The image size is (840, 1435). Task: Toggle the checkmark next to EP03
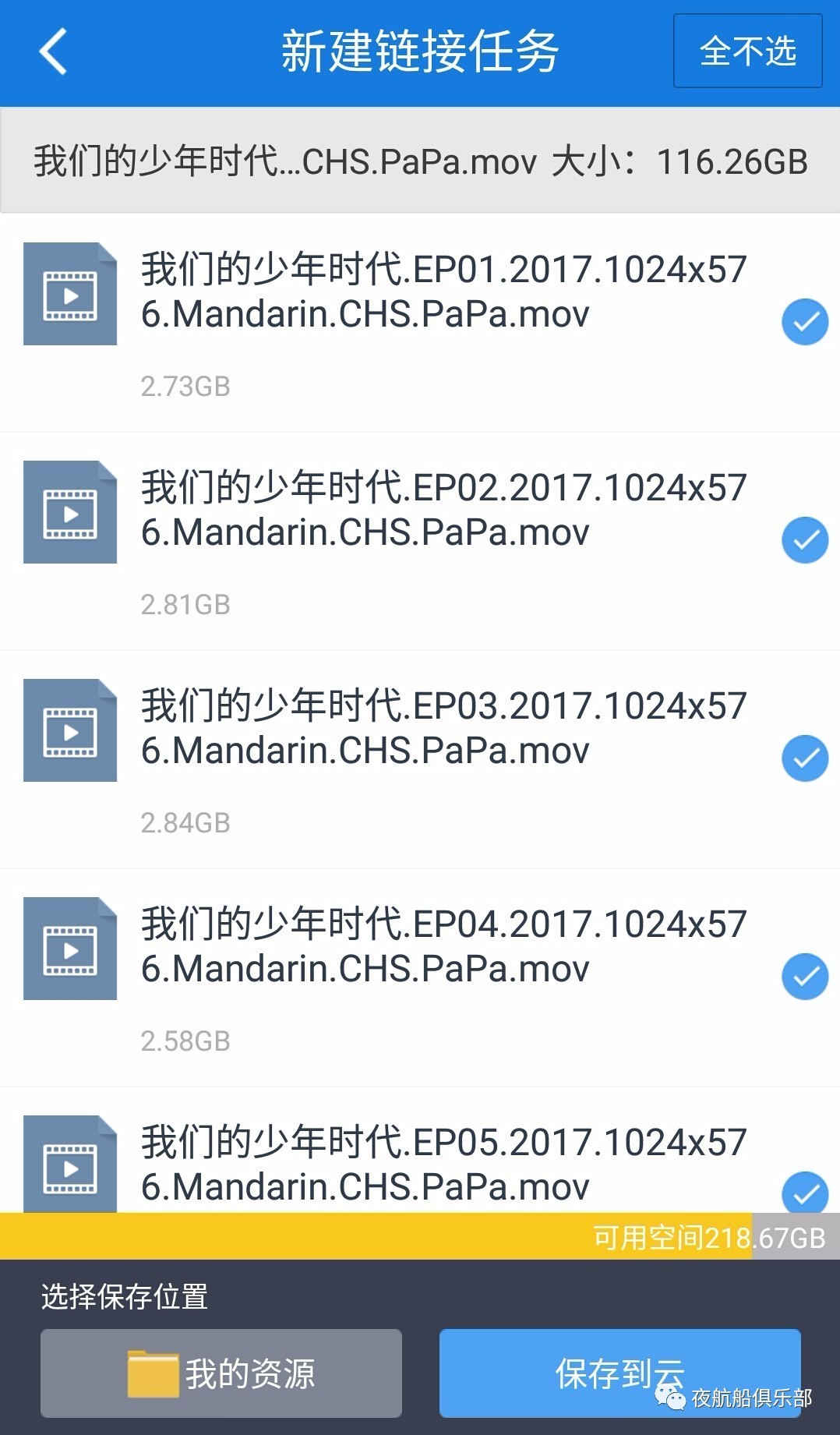pos(803,757)
